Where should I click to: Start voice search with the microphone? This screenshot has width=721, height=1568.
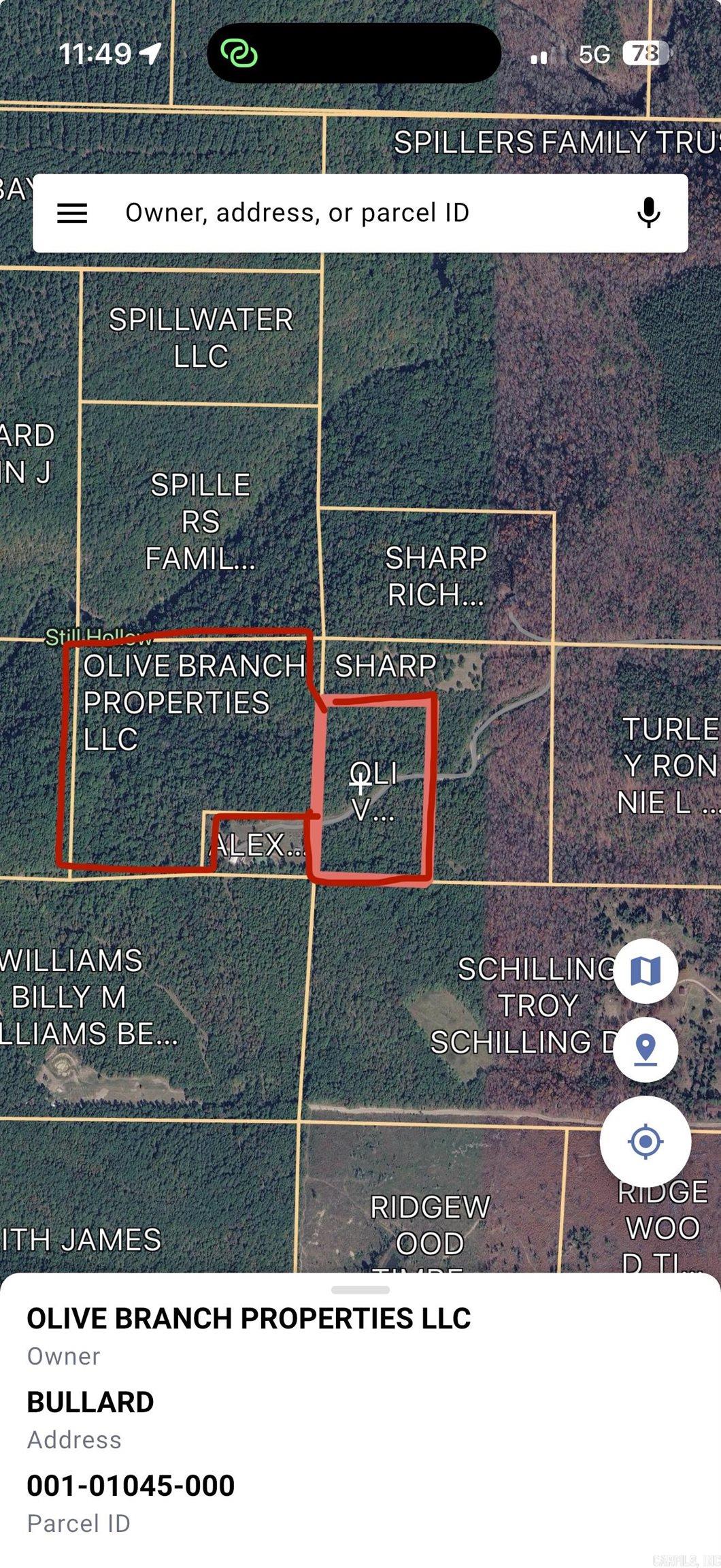click(648, 213)
